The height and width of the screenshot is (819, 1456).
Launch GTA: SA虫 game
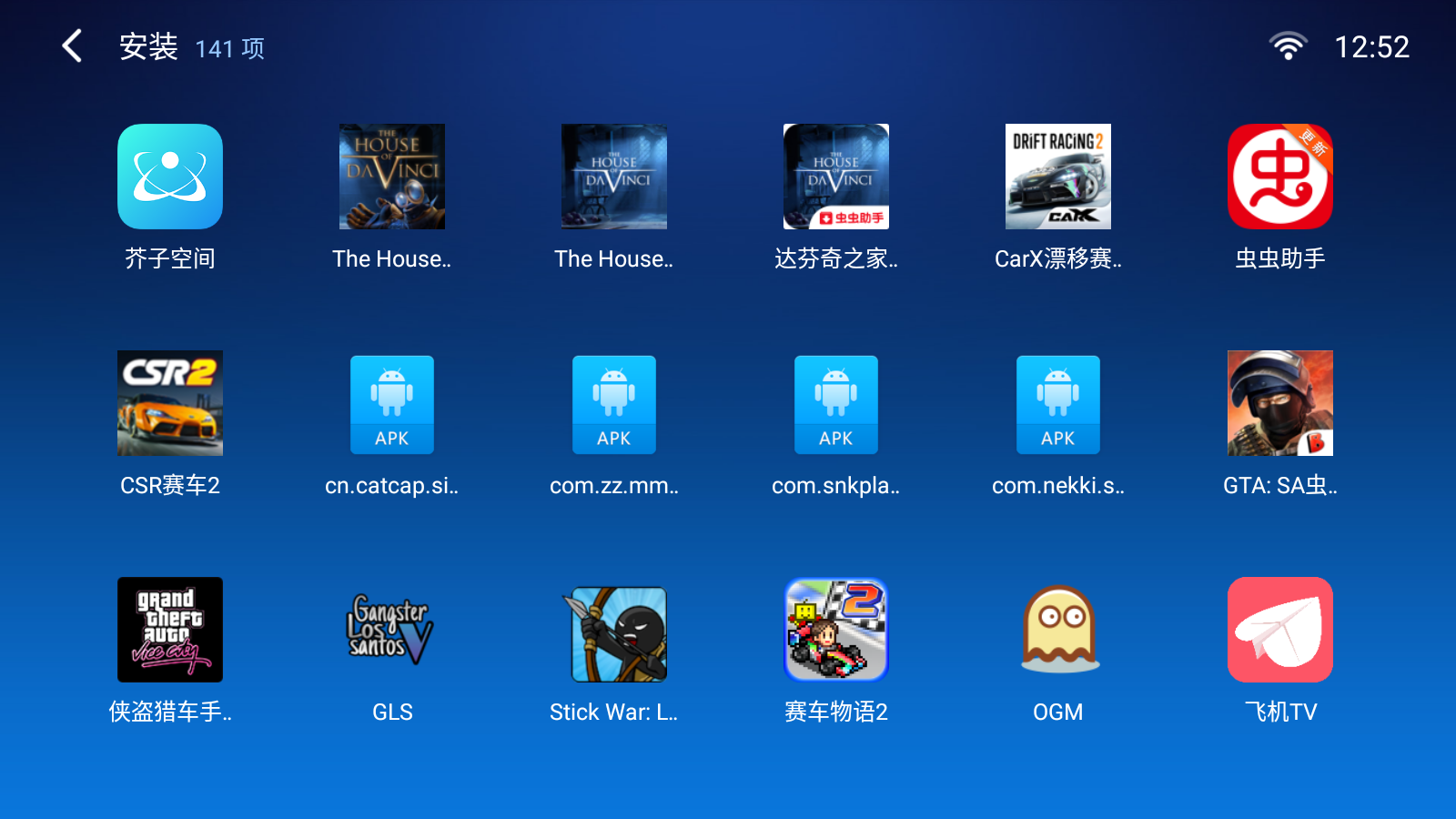pos(1279,403)
